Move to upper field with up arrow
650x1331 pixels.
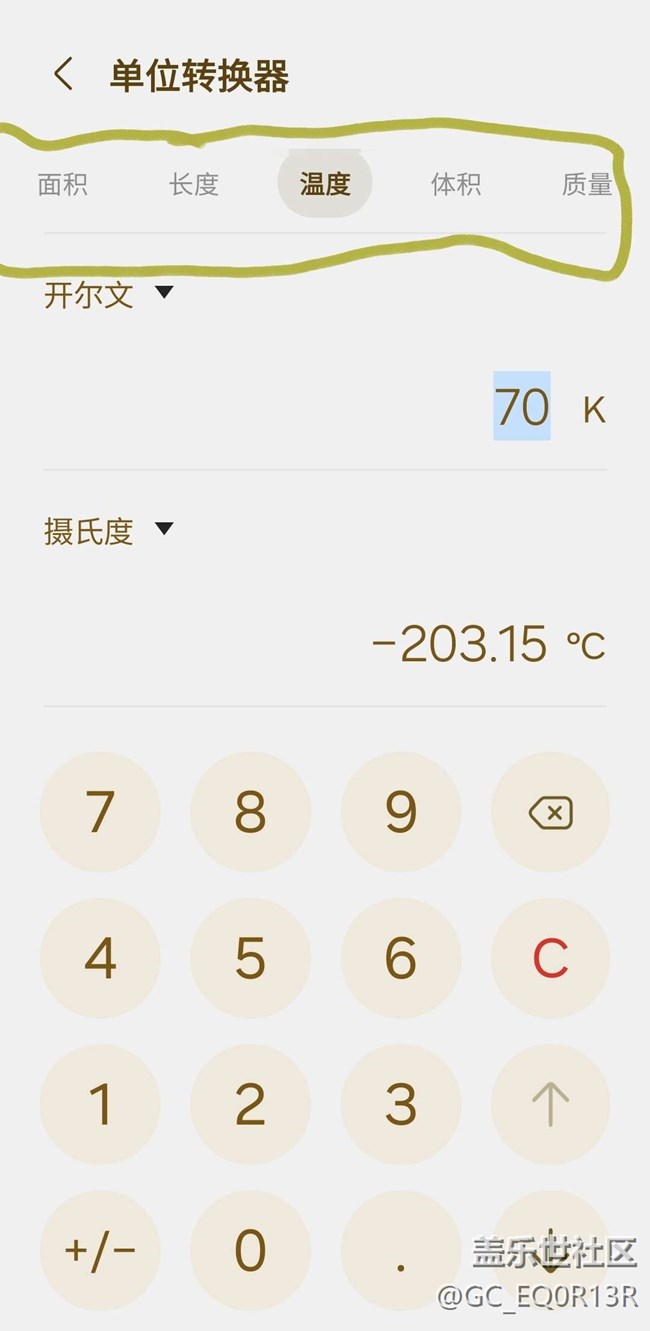[x=550, y=1104]
